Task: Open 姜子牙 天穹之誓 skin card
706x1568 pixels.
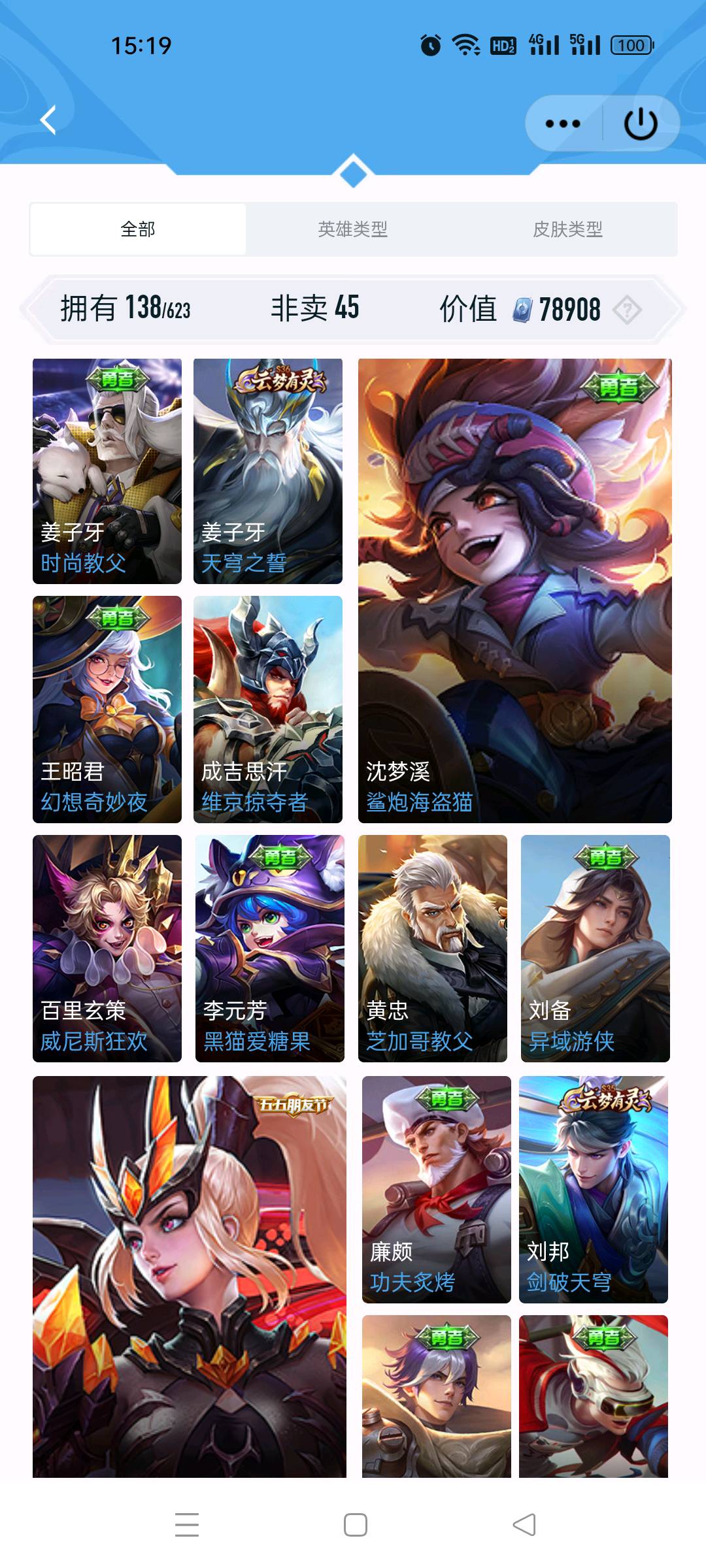Action: (x=268, y=470)
